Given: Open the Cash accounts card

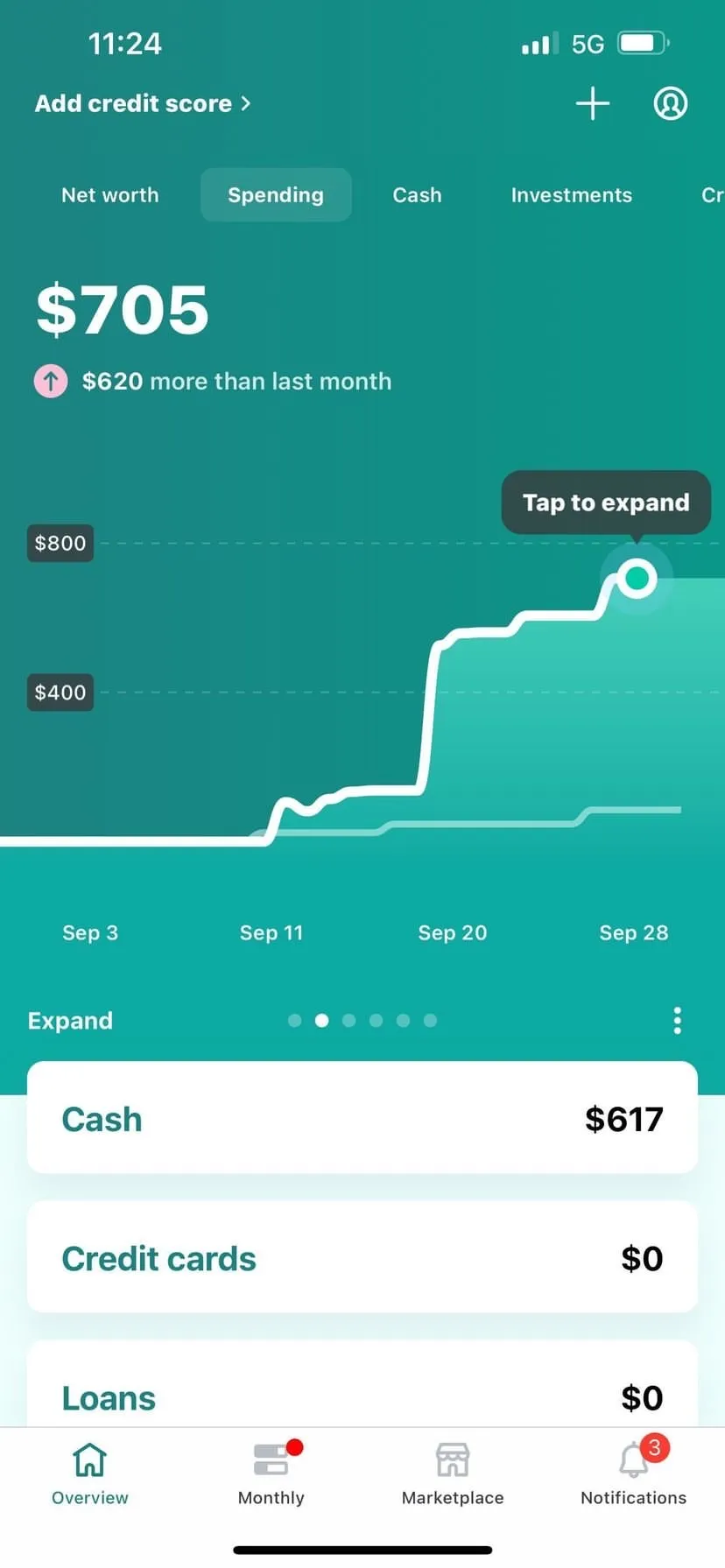Looking at the screenshot, I should click(362, 1118).
